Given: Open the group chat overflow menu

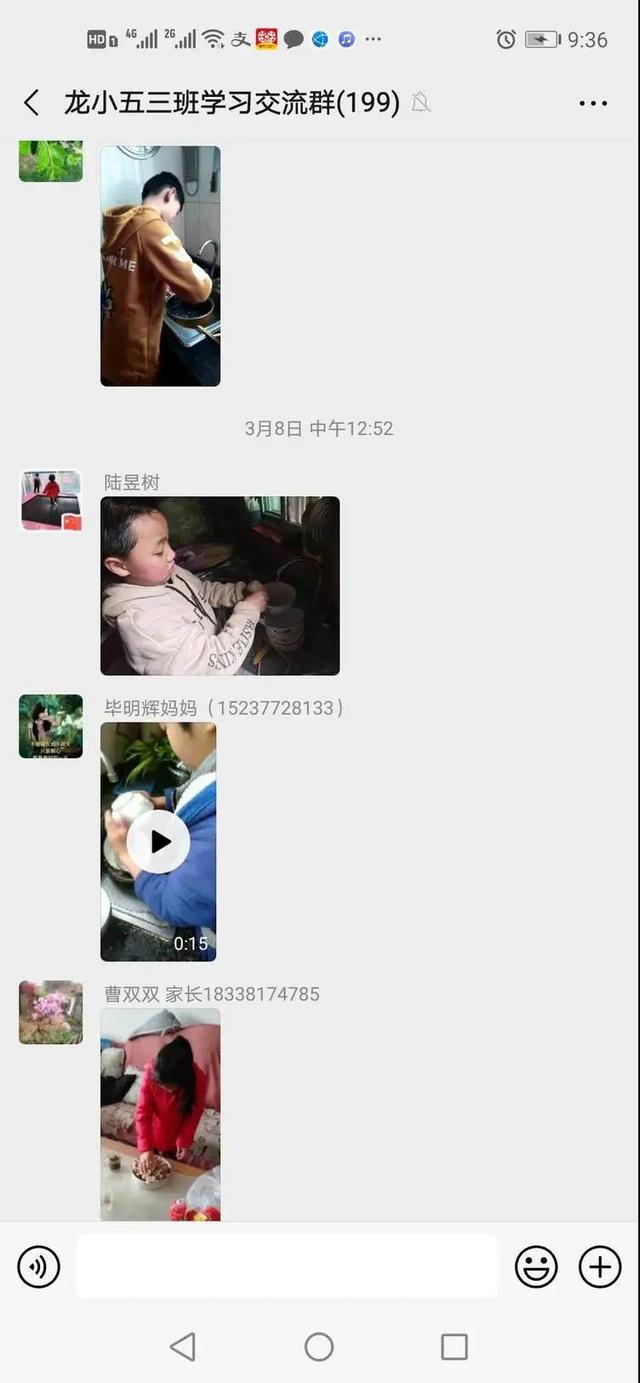Looking at the screenshot, I should click(593, 103).
